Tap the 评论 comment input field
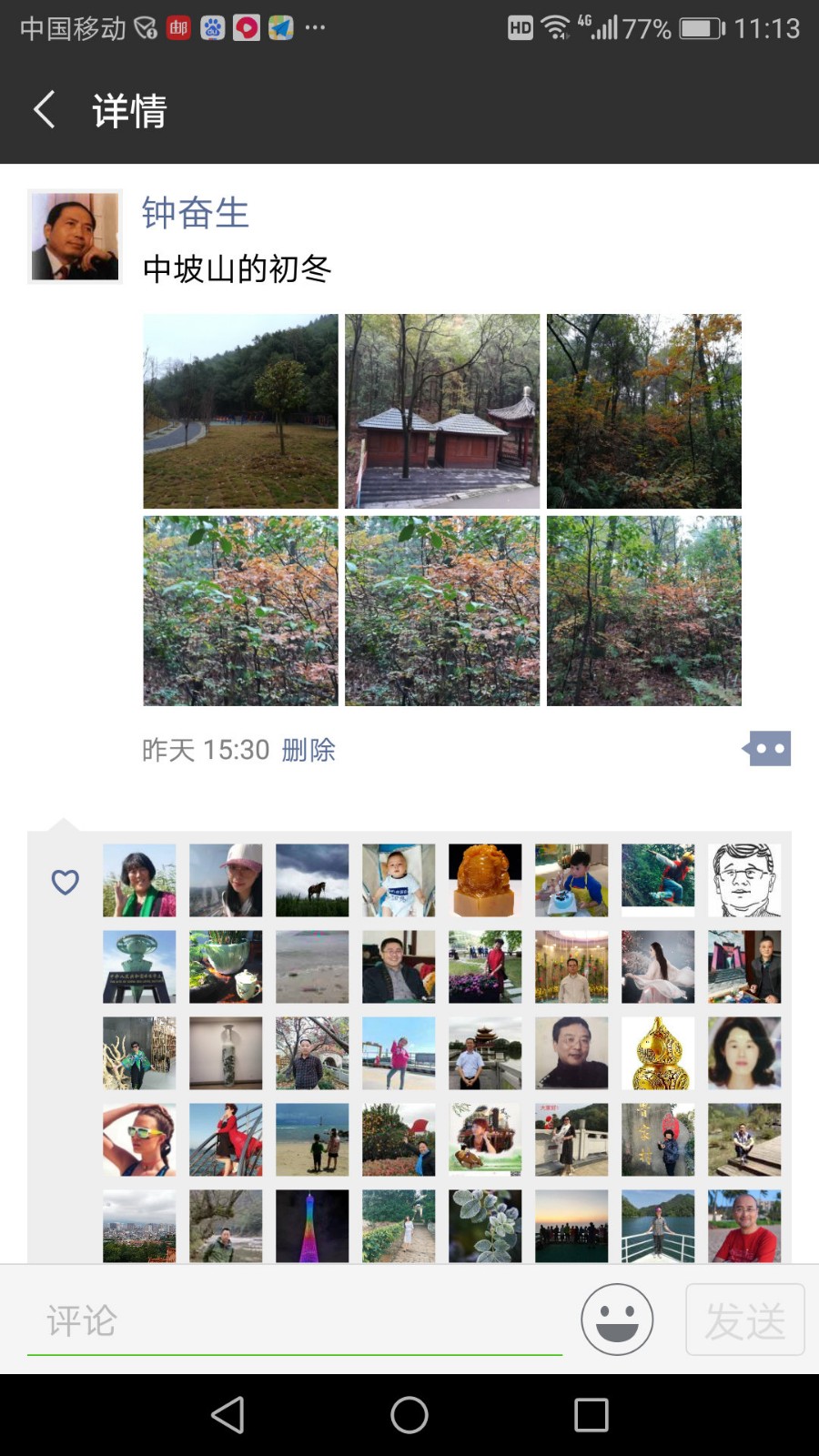The height and width of the screenshot is (1456, 819). (294, 1320)
